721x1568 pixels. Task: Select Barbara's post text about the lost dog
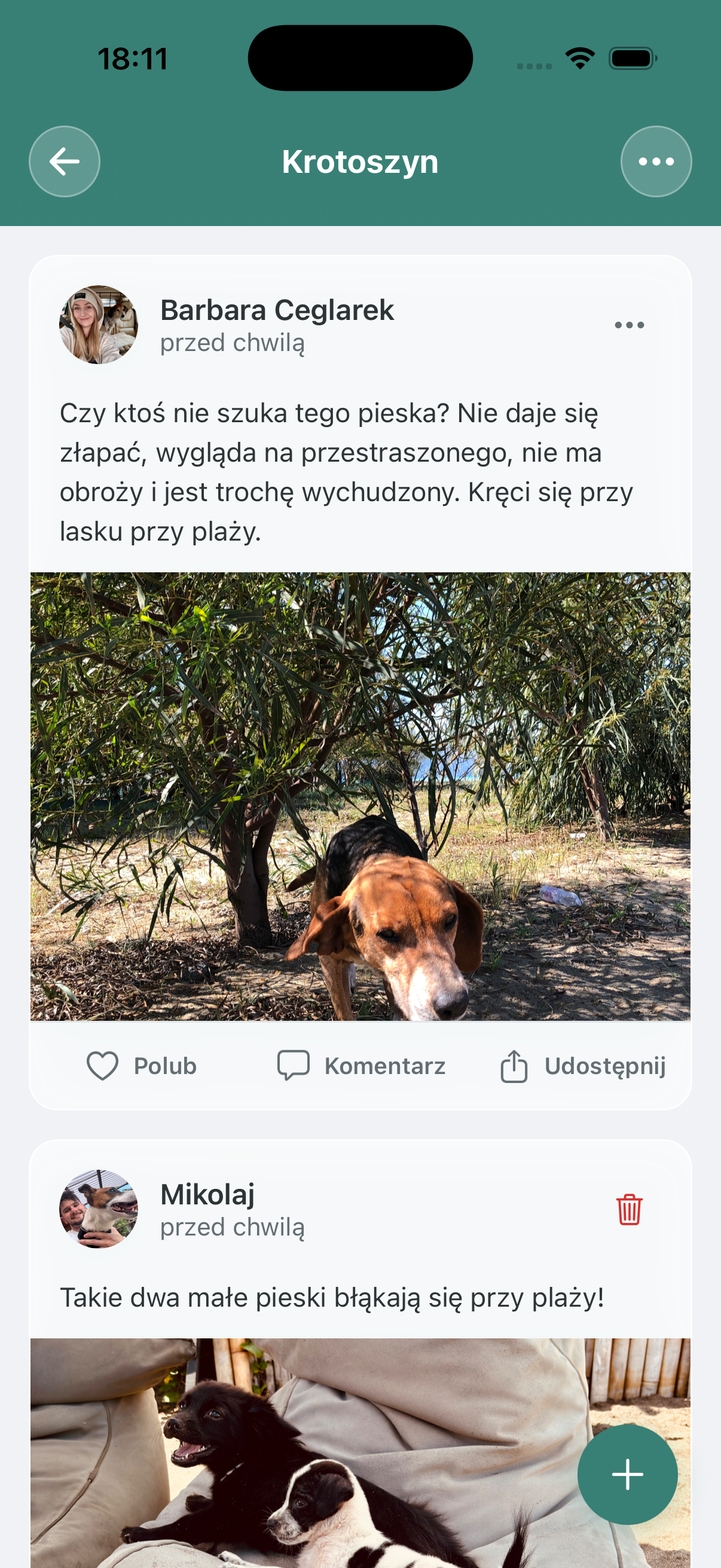pos(347,472)
